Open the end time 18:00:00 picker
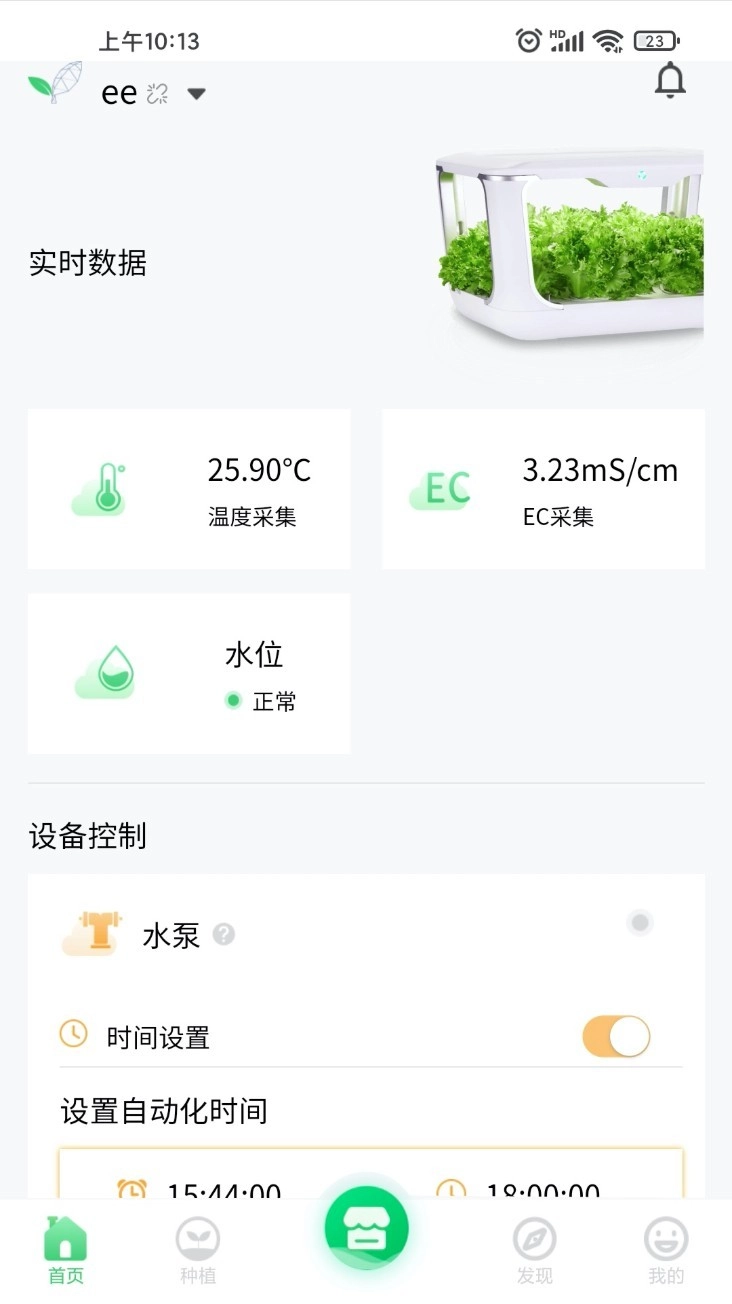732x1304 pixels. [x=540, y=1192]
